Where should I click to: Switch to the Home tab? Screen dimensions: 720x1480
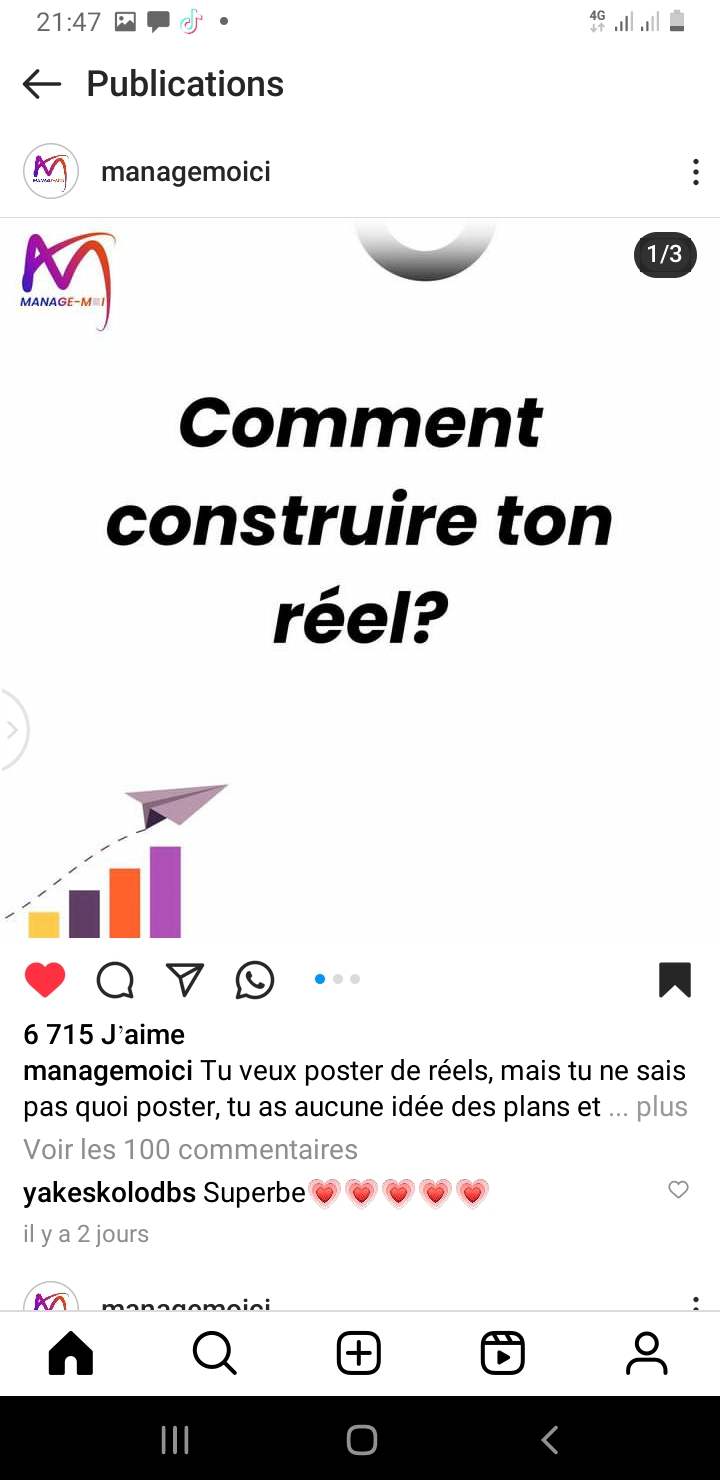tap(71, 1354)
